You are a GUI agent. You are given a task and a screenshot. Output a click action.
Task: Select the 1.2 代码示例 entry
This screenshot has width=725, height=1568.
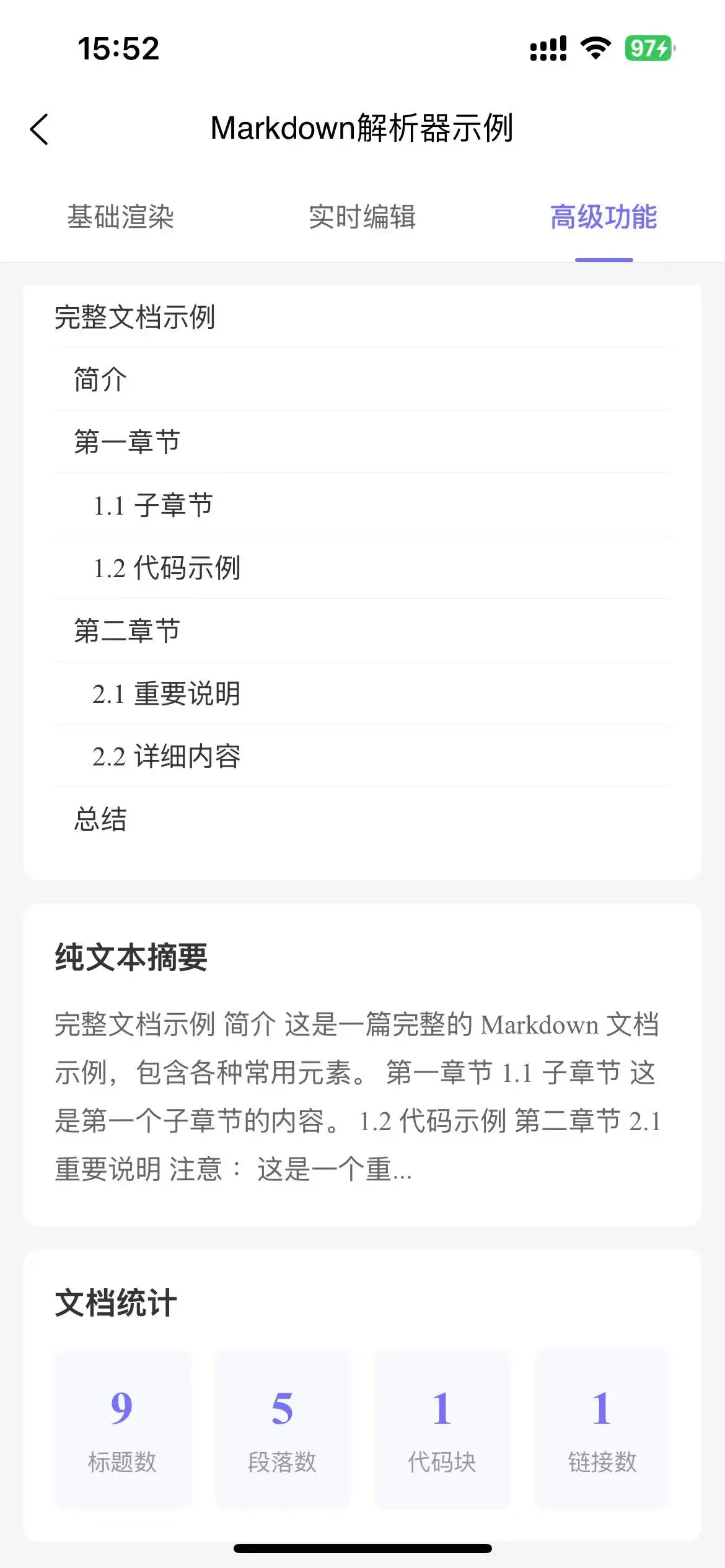167,568
